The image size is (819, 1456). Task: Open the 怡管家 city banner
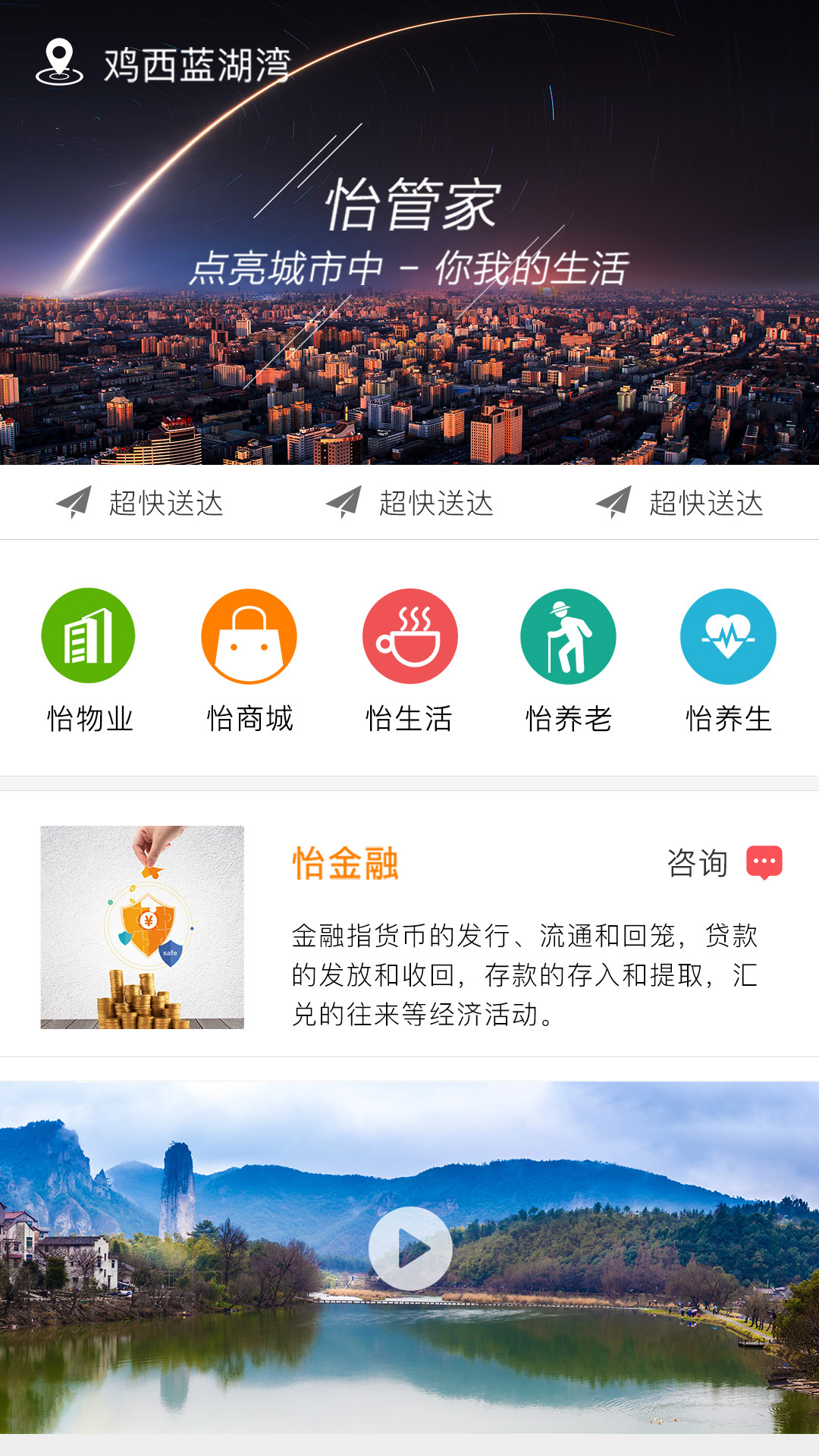[x=409, y=232]
